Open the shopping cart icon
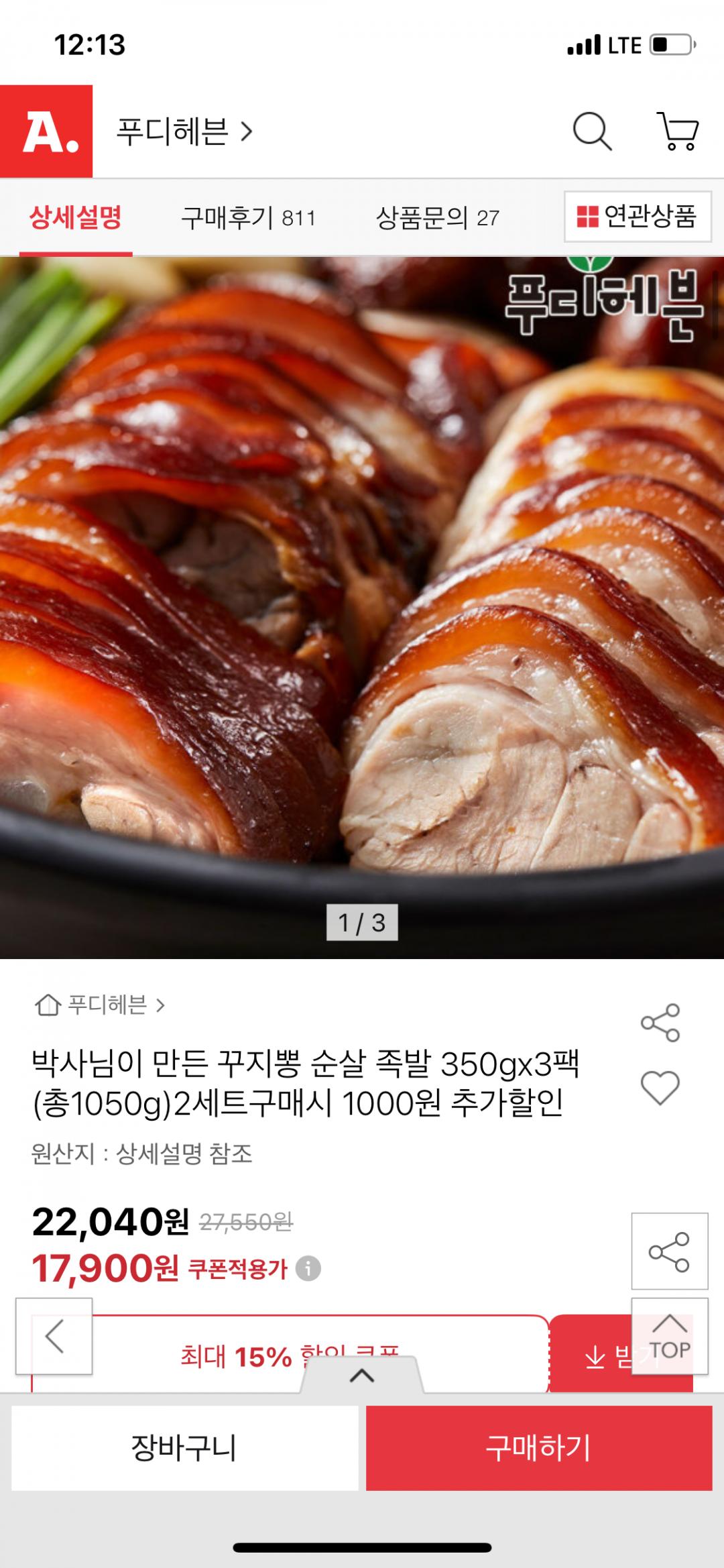724x1568 pixels. tap(678, 131)
